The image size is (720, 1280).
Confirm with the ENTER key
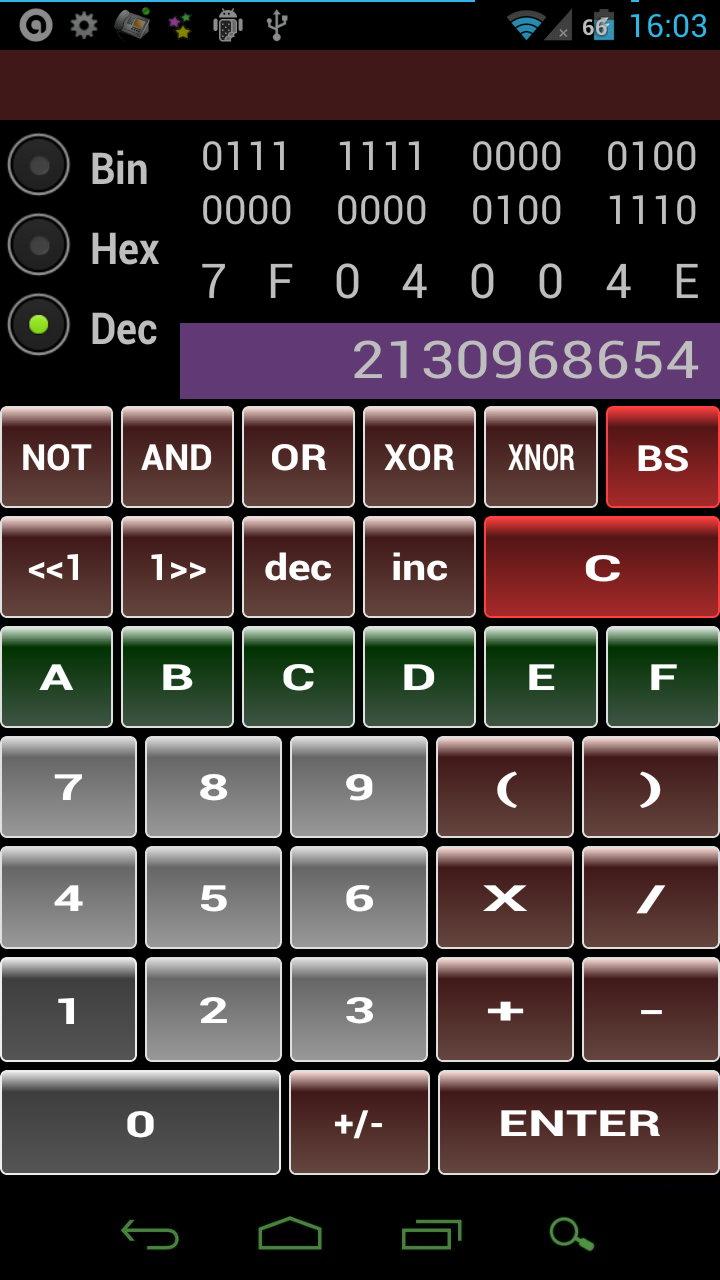pos(579,1122)
